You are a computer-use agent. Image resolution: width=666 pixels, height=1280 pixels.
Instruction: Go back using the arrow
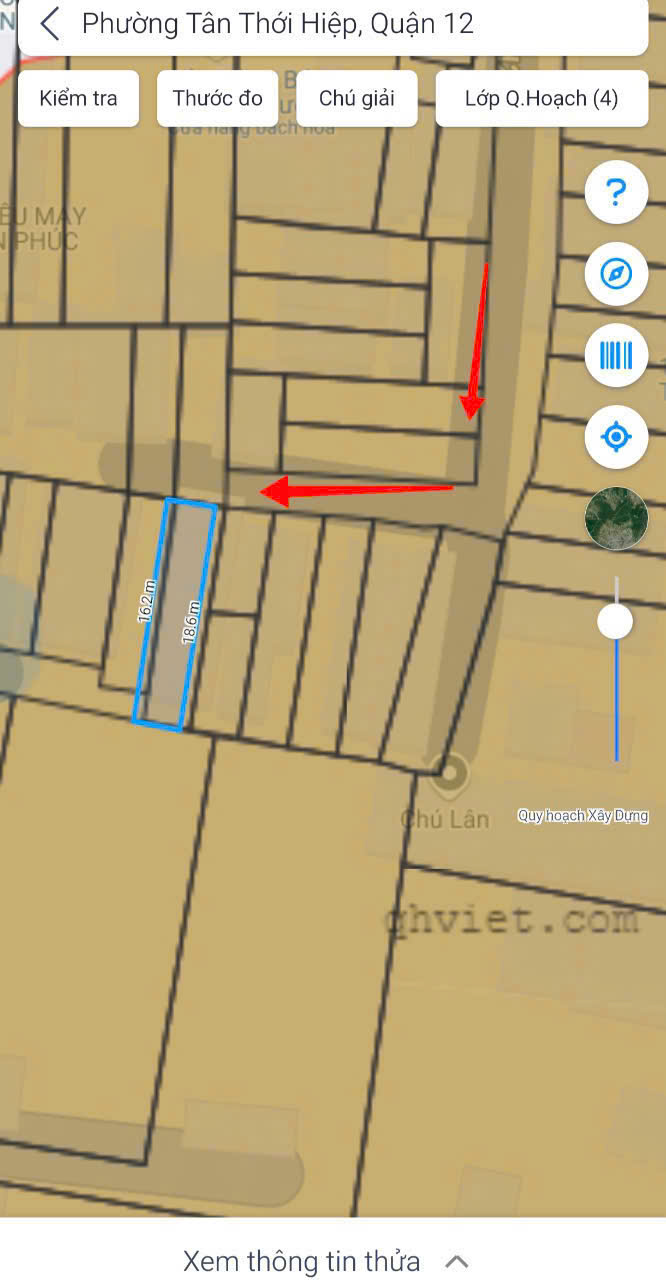tap(50, 24)
